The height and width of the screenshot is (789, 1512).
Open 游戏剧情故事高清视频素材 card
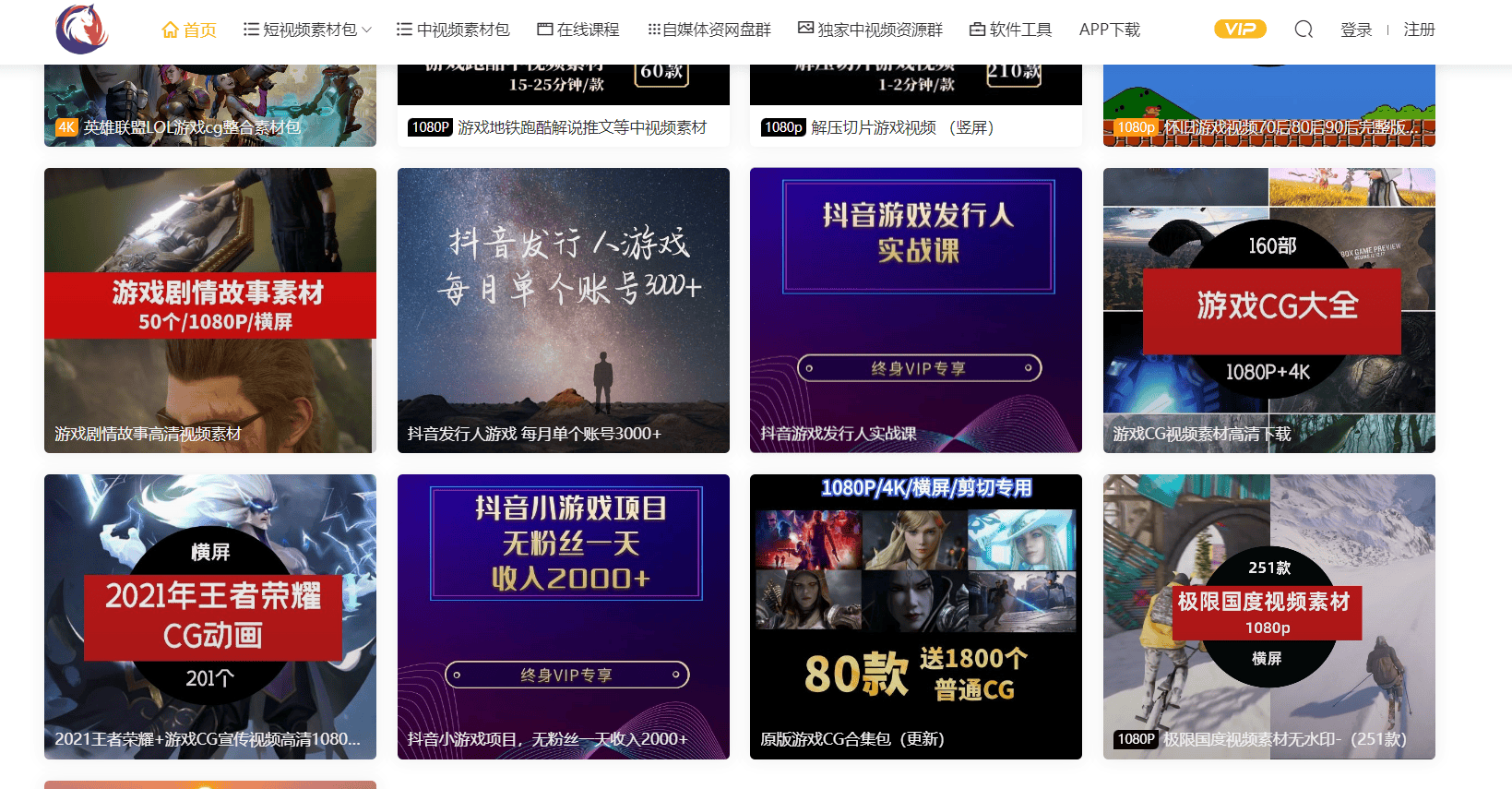[x=210, y=310]
